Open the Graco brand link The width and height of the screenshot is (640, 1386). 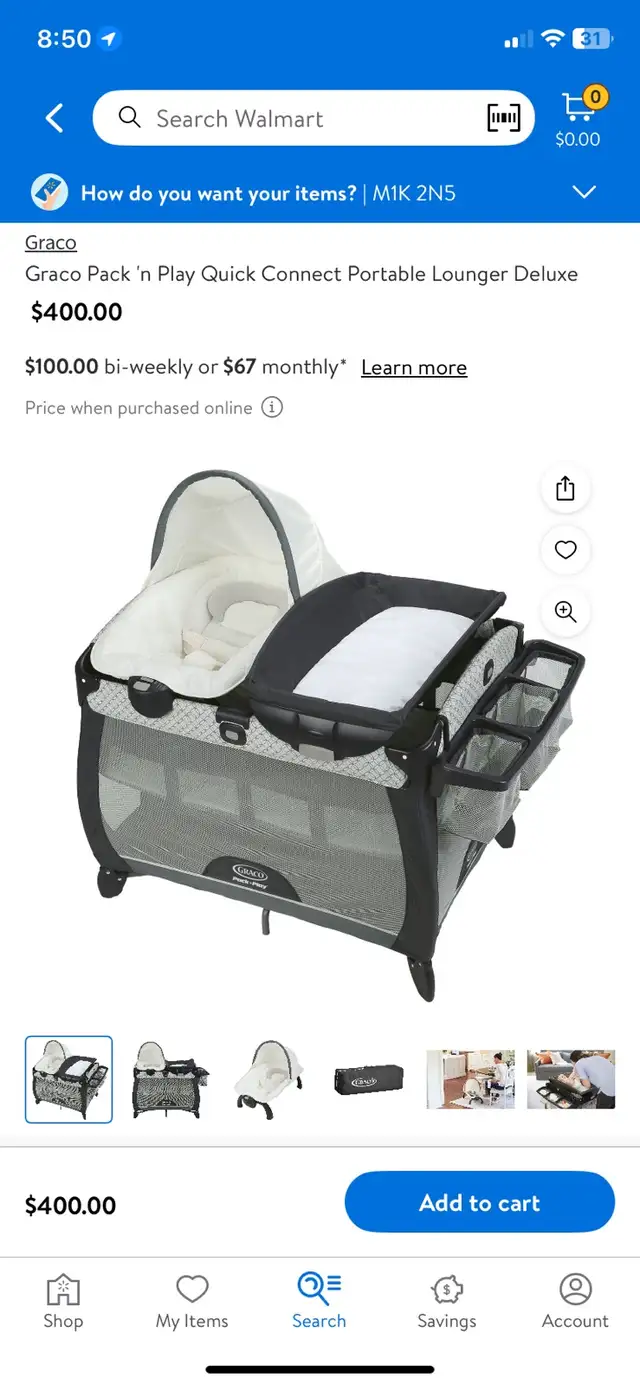click(50, 242)
